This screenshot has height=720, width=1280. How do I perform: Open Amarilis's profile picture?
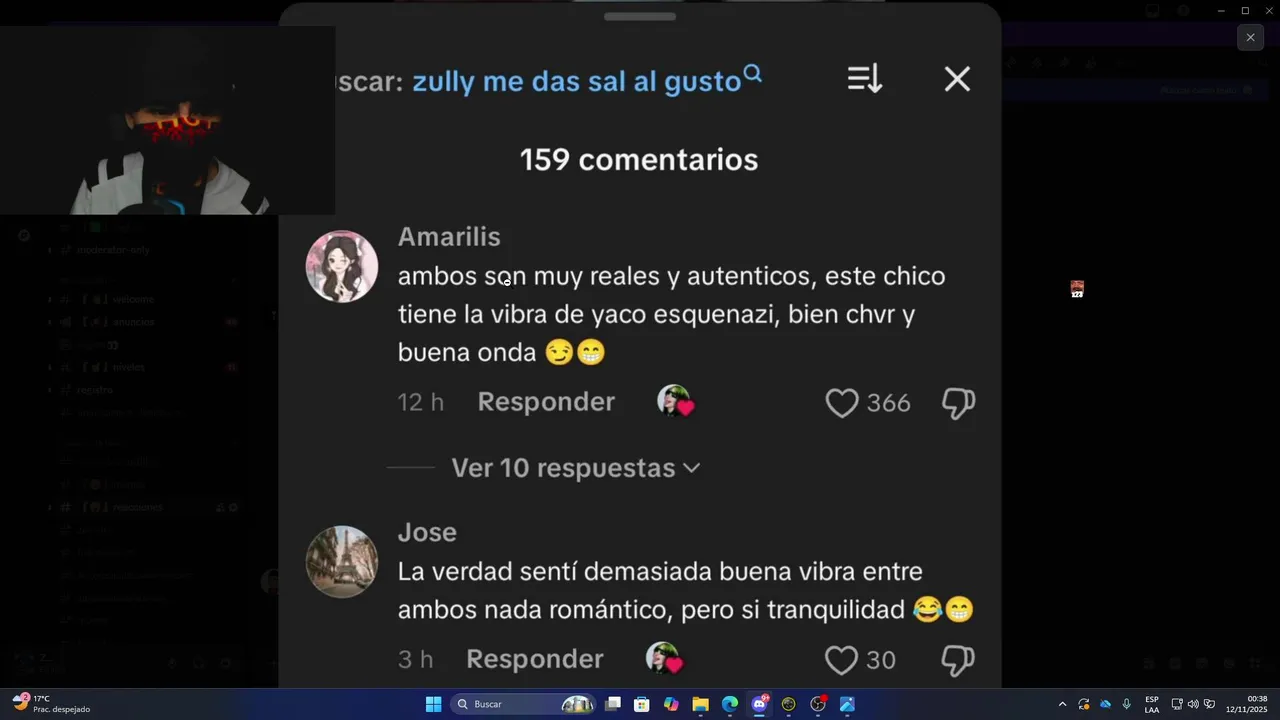click(x=342, y=266)
